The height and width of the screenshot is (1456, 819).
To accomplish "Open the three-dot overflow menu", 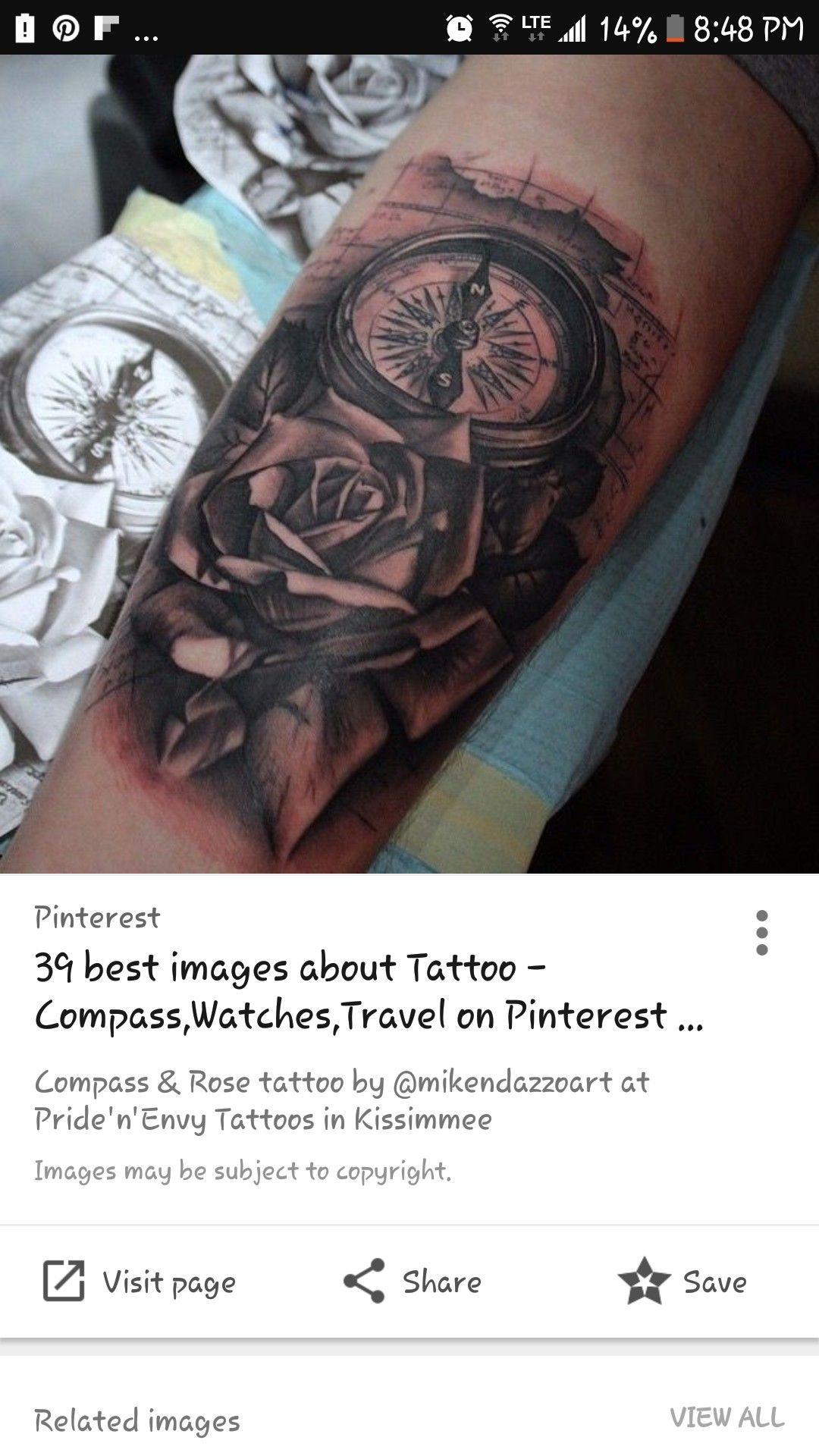I will (x=761, y=933).
